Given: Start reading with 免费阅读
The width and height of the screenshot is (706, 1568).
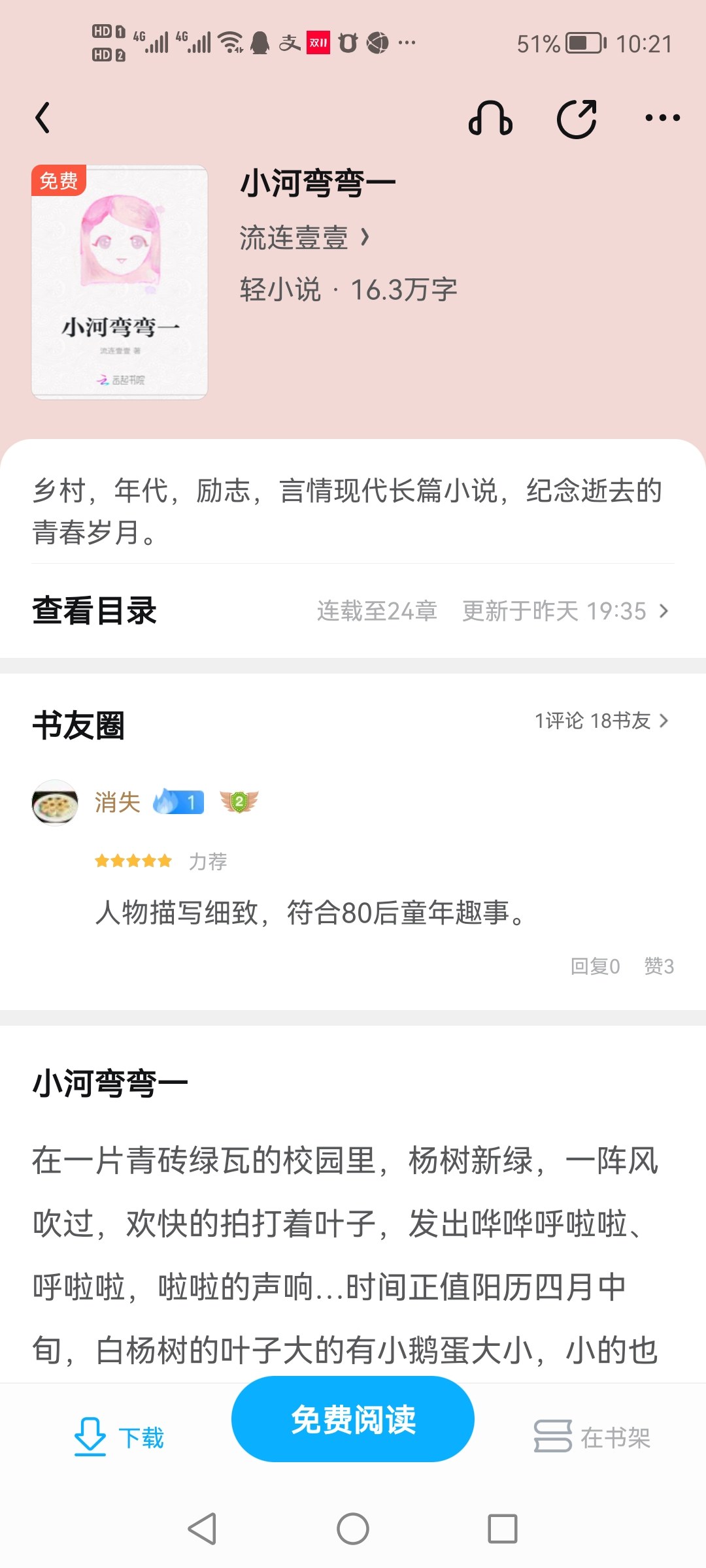Looking at the screenshot, I should pyautogui.click(x=353, y=1419).
